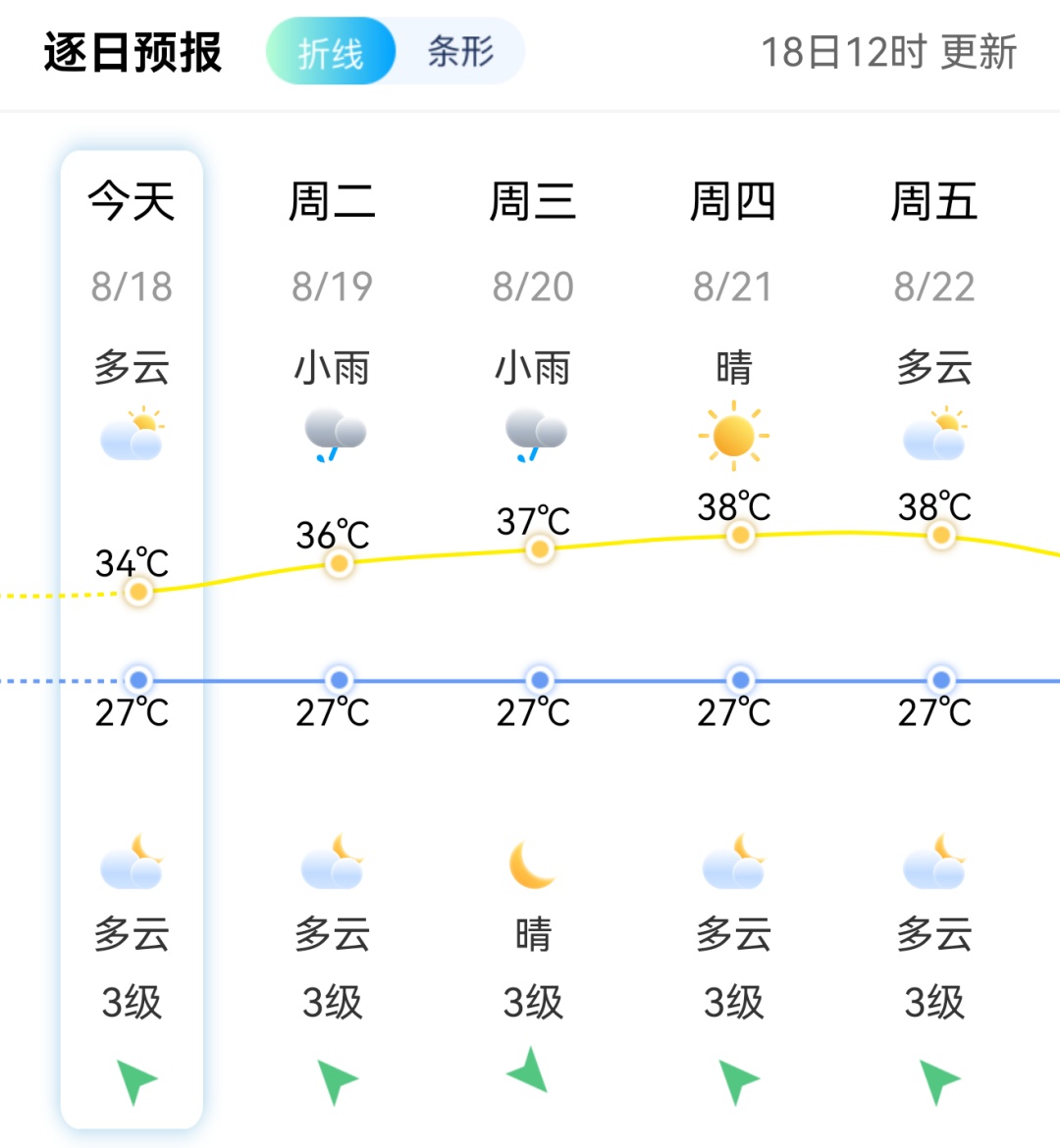Switch to the 条形 bar chart view
Viewport: 1060px width, 1148px height.
tap(460, 51)
